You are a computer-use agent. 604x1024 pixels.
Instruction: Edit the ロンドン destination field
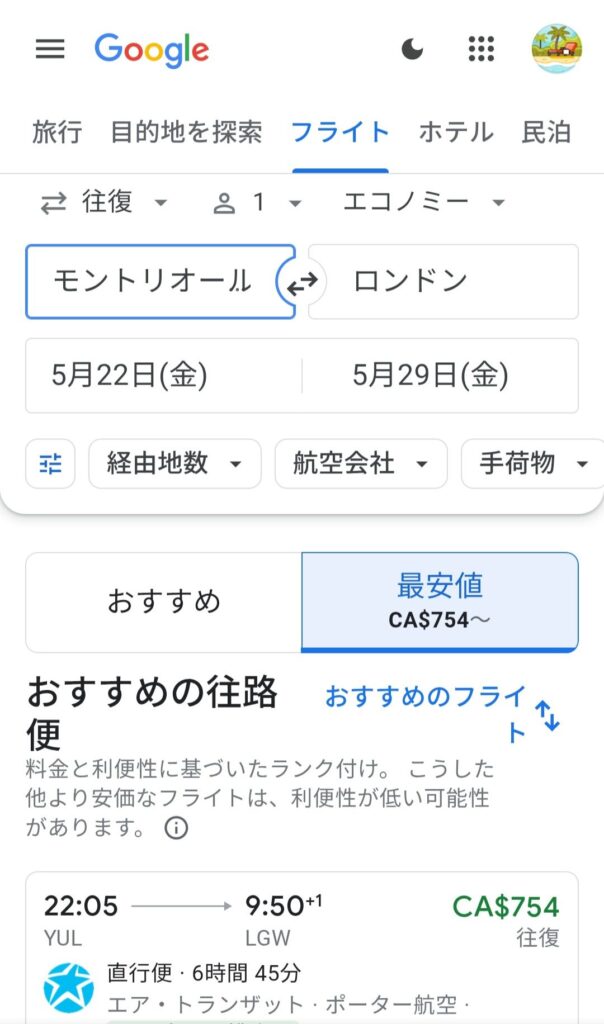point(450,282)
